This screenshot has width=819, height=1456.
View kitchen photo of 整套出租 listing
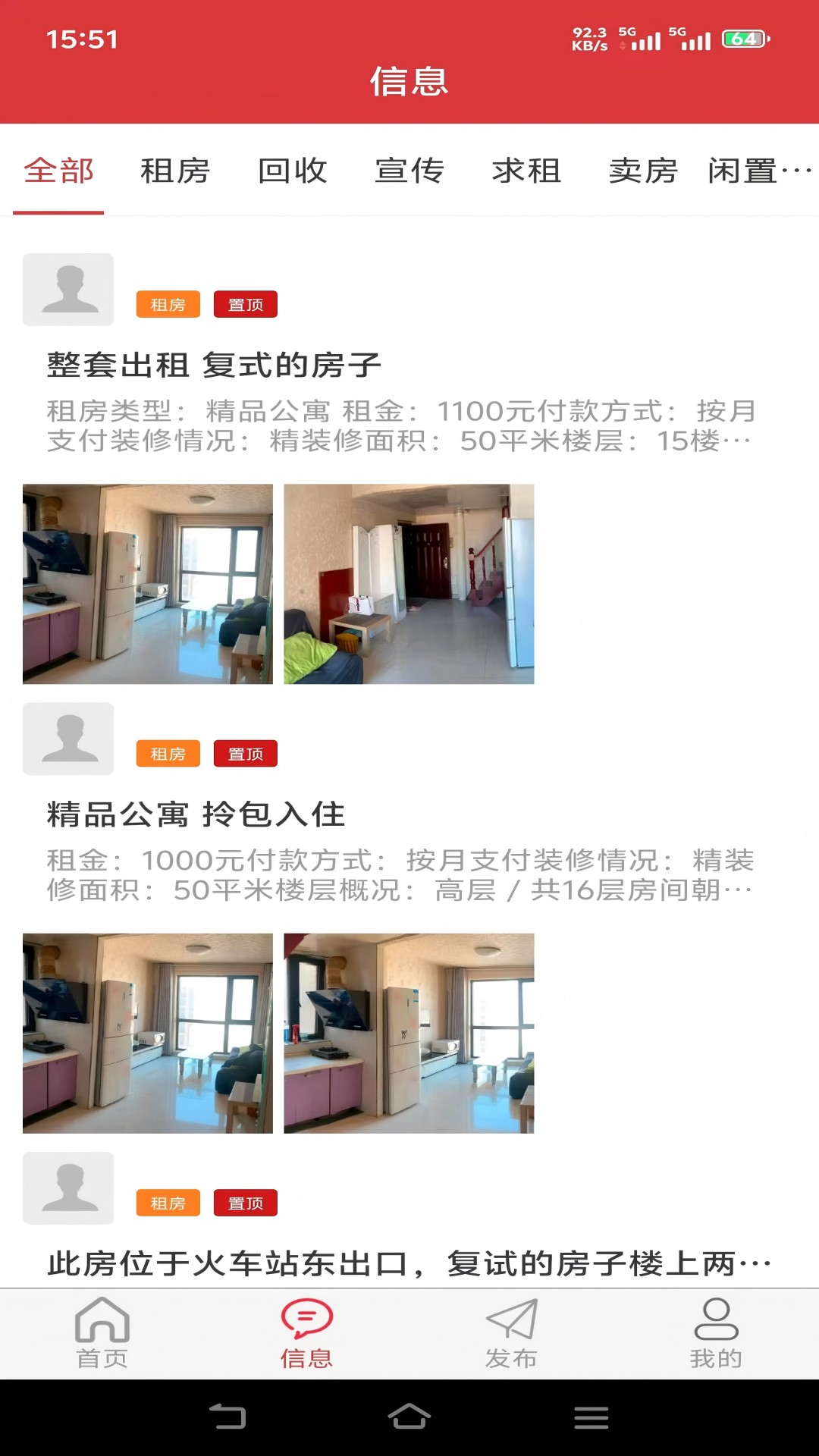[x=148, y=584]
